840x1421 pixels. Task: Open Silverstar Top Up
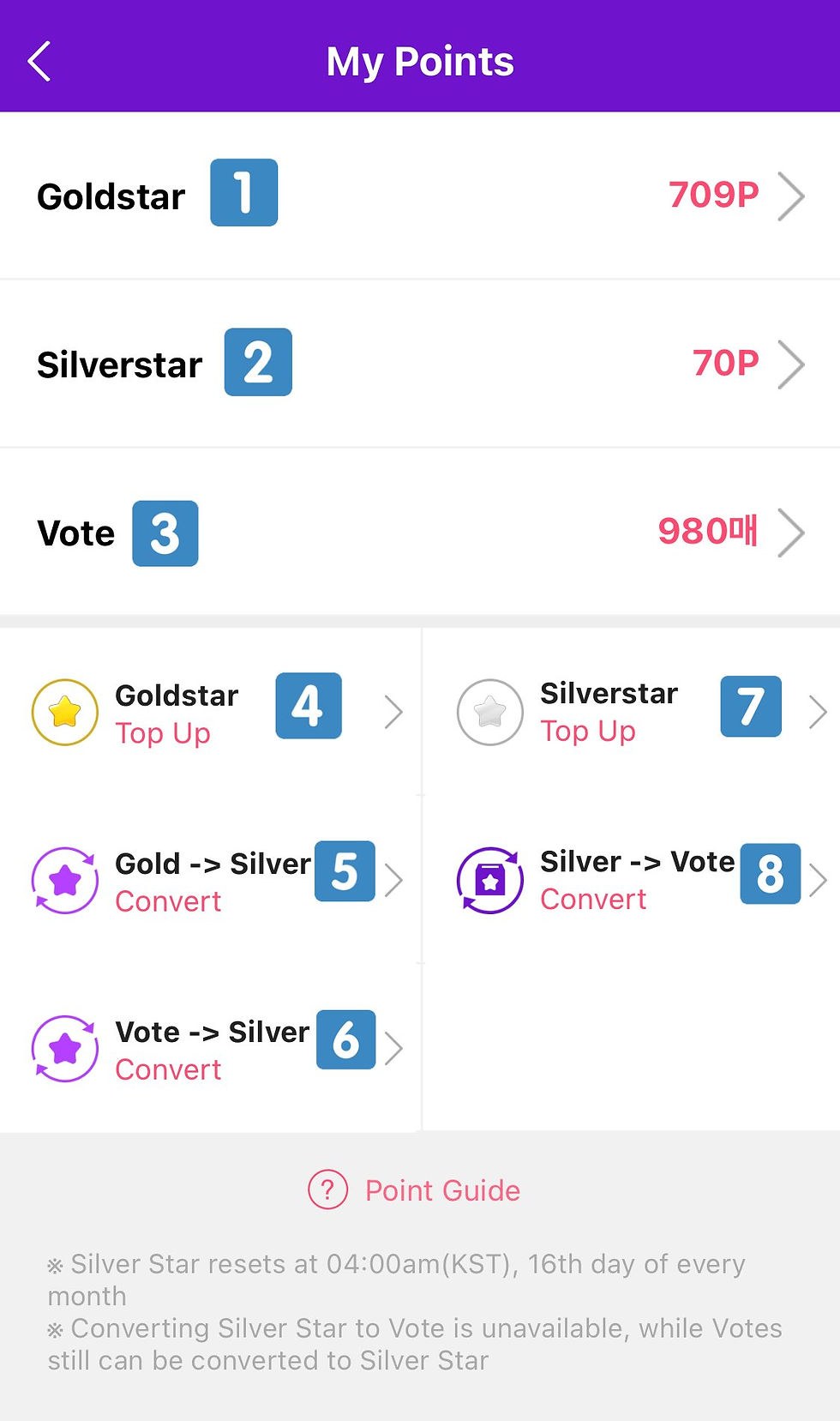tap(632, 712)
